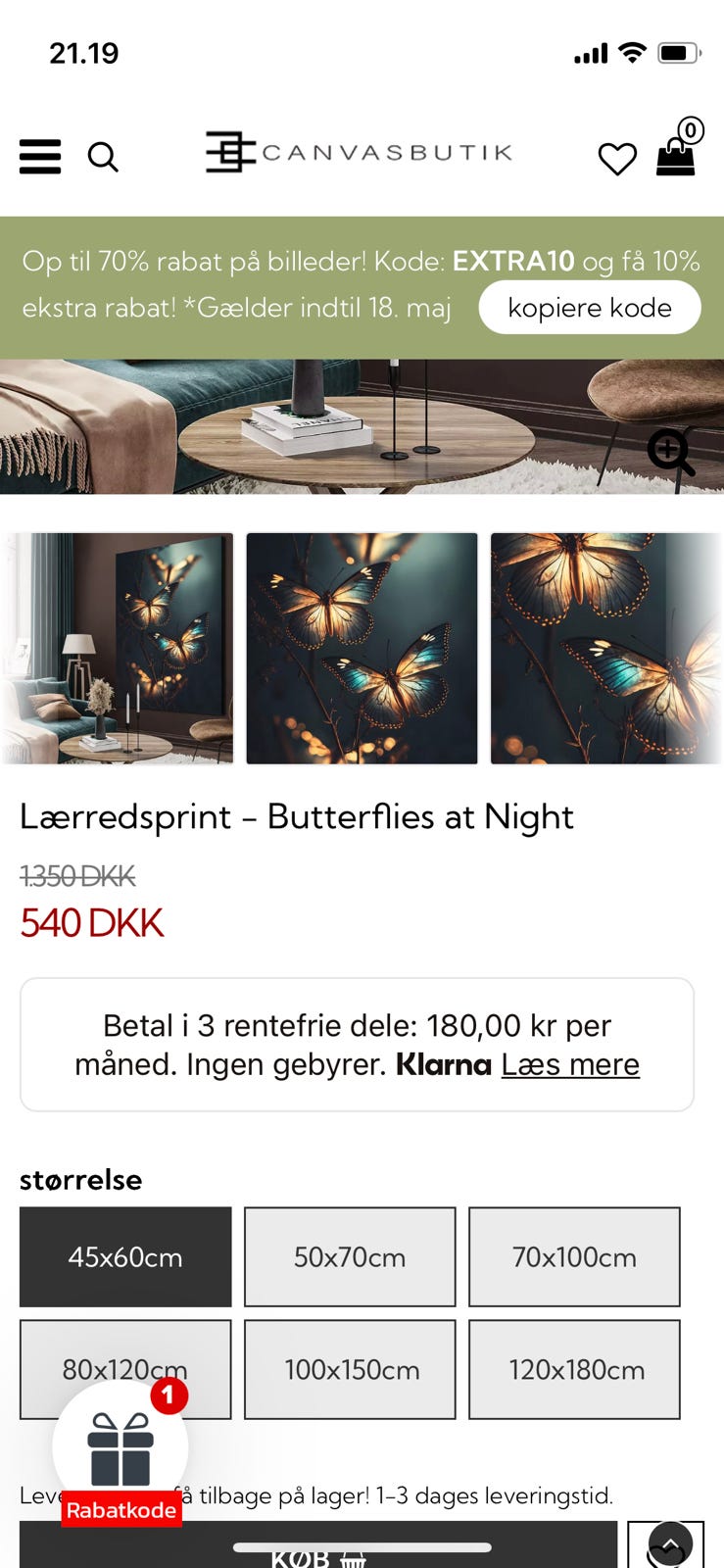Open the shopping cart bag icon
Image resolution: width=724 pixels, height=1568 pixels.
tap(677, 159)
